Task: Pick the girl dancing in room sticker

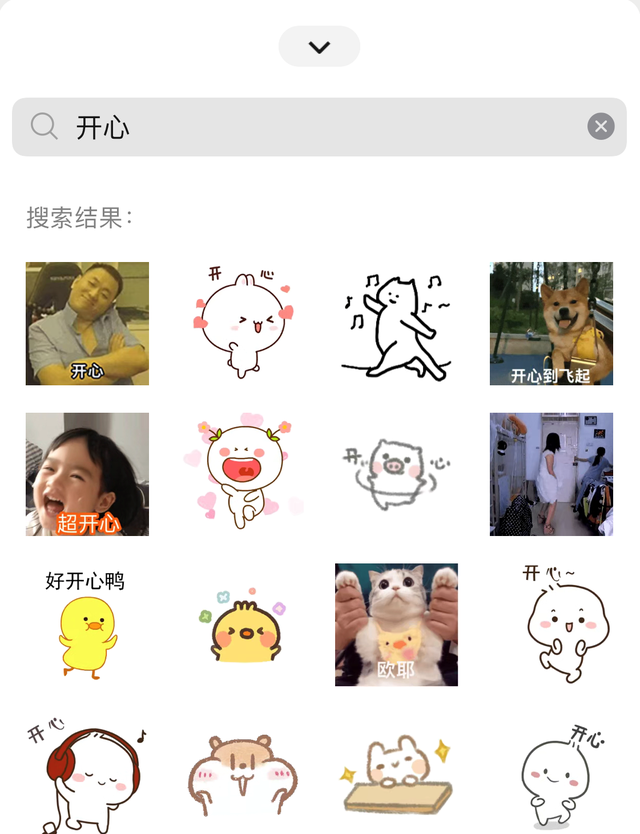Action: point(551,474)
